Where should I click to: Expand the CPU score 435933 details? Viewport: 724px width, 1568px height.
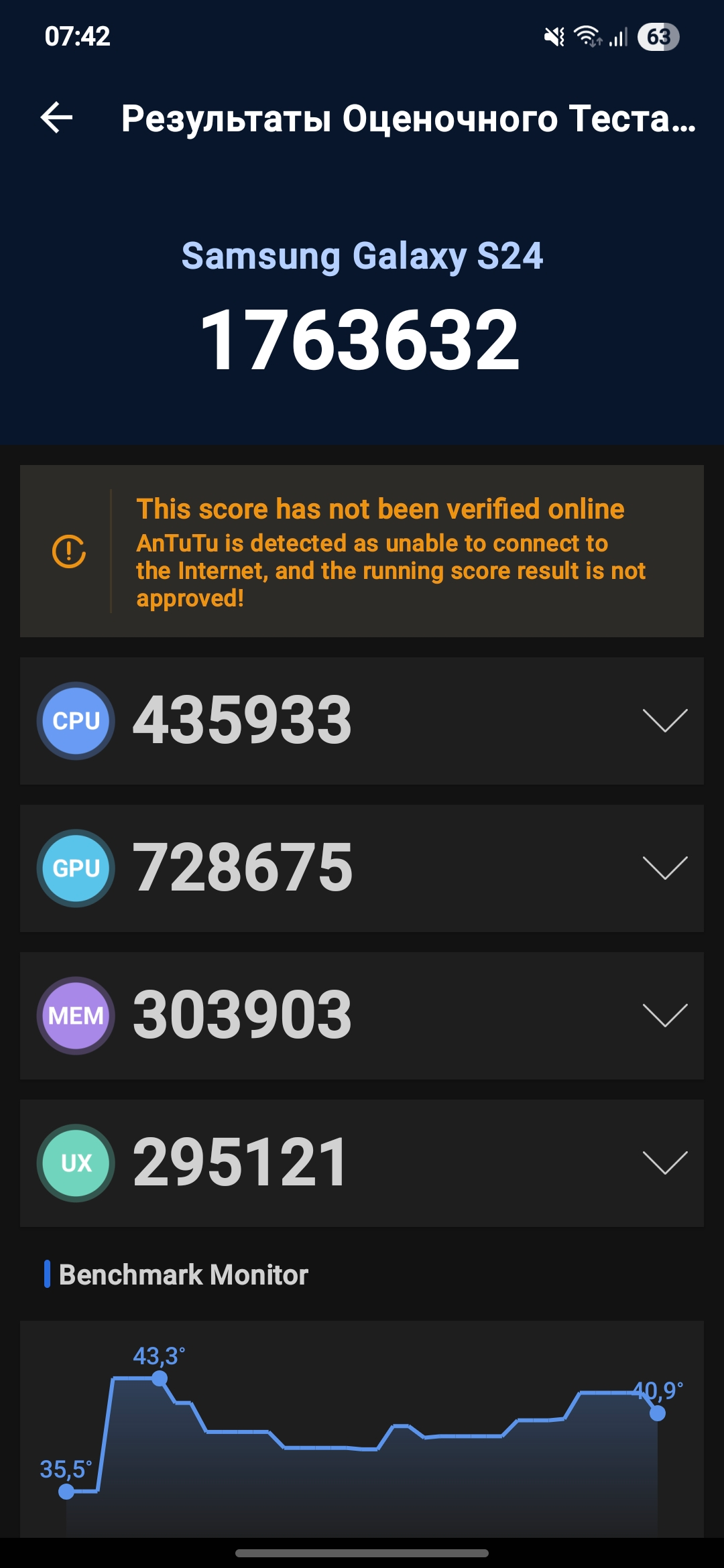(x=664, y=721)
